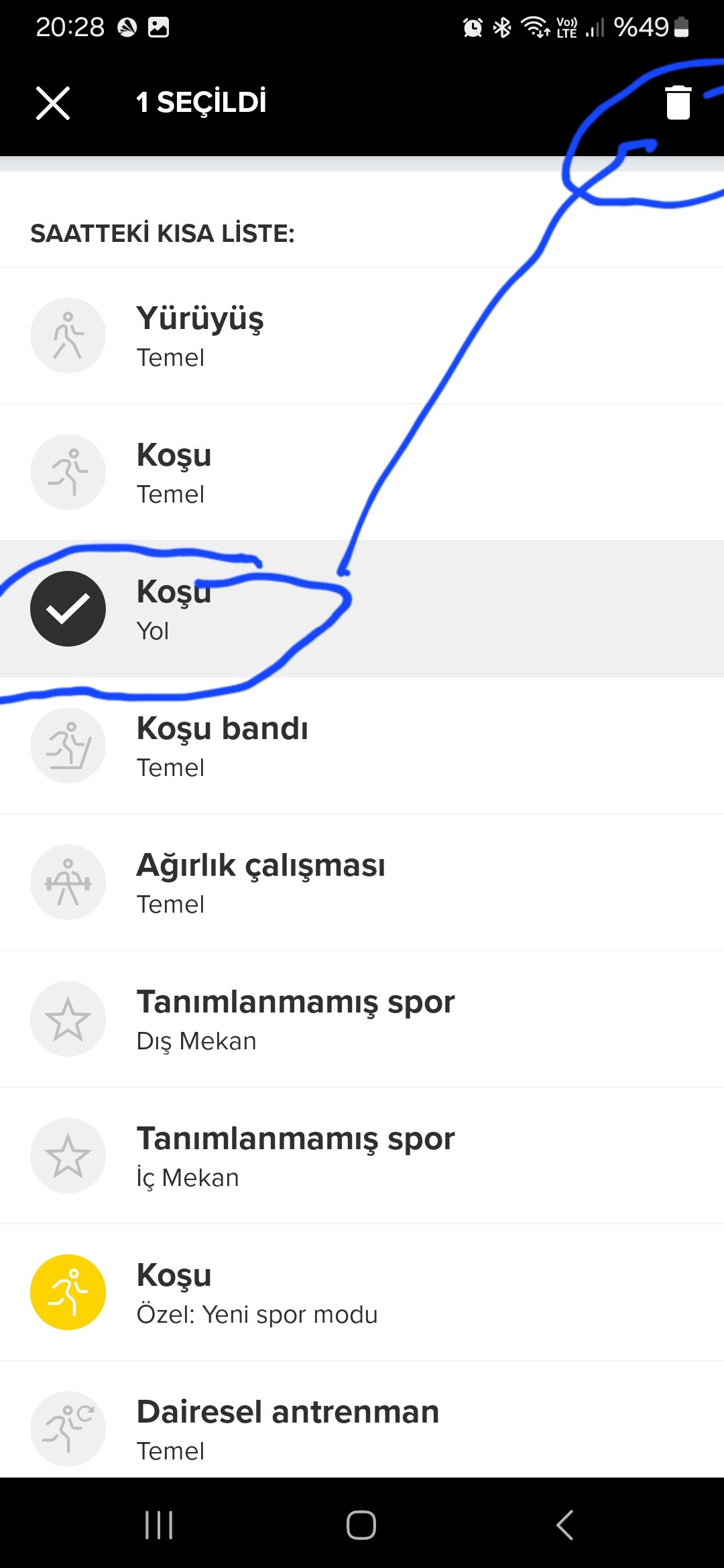Close the selection mode with X
Viewport: 724px width, 1568px height.
53,103
